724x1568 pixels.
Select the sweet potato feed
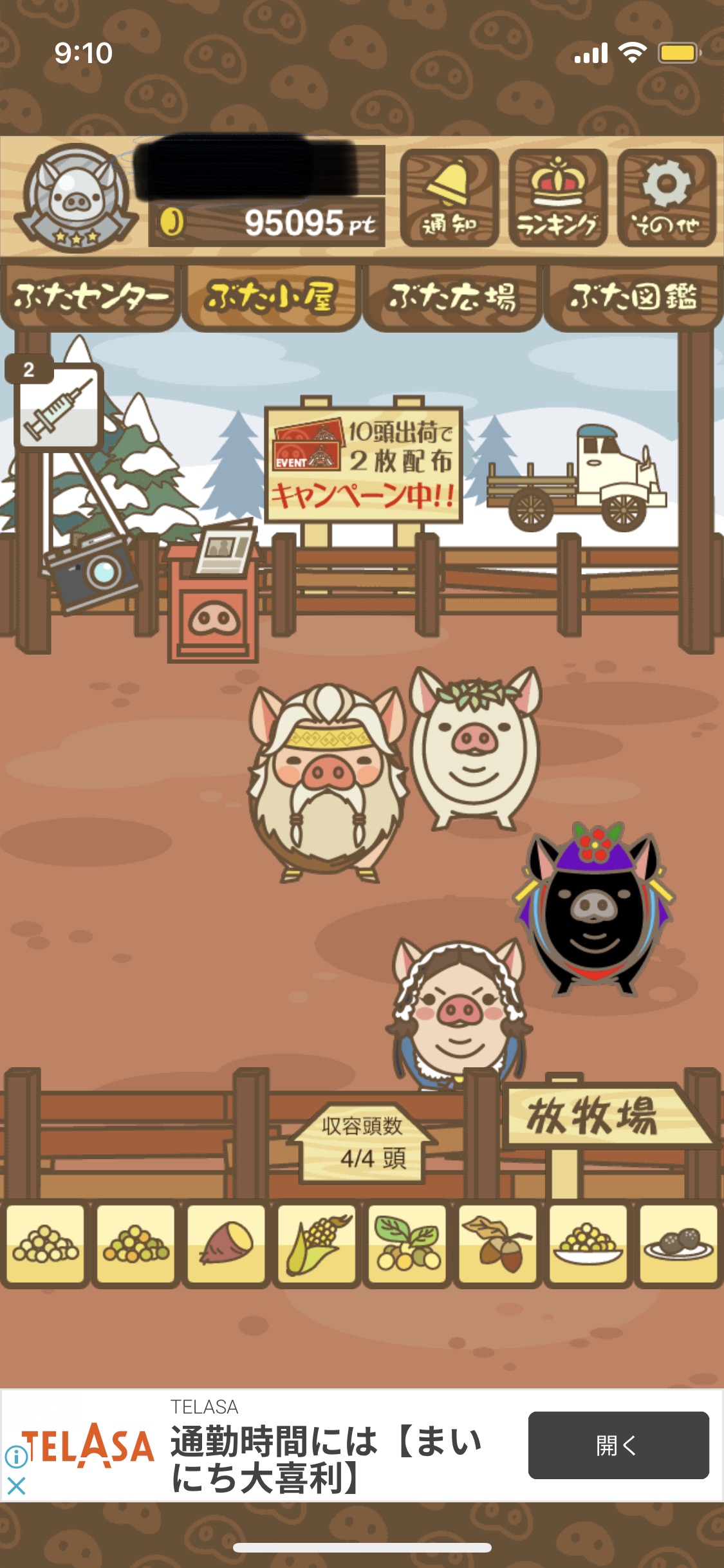pyautogui.click(x=227, y=1244)
